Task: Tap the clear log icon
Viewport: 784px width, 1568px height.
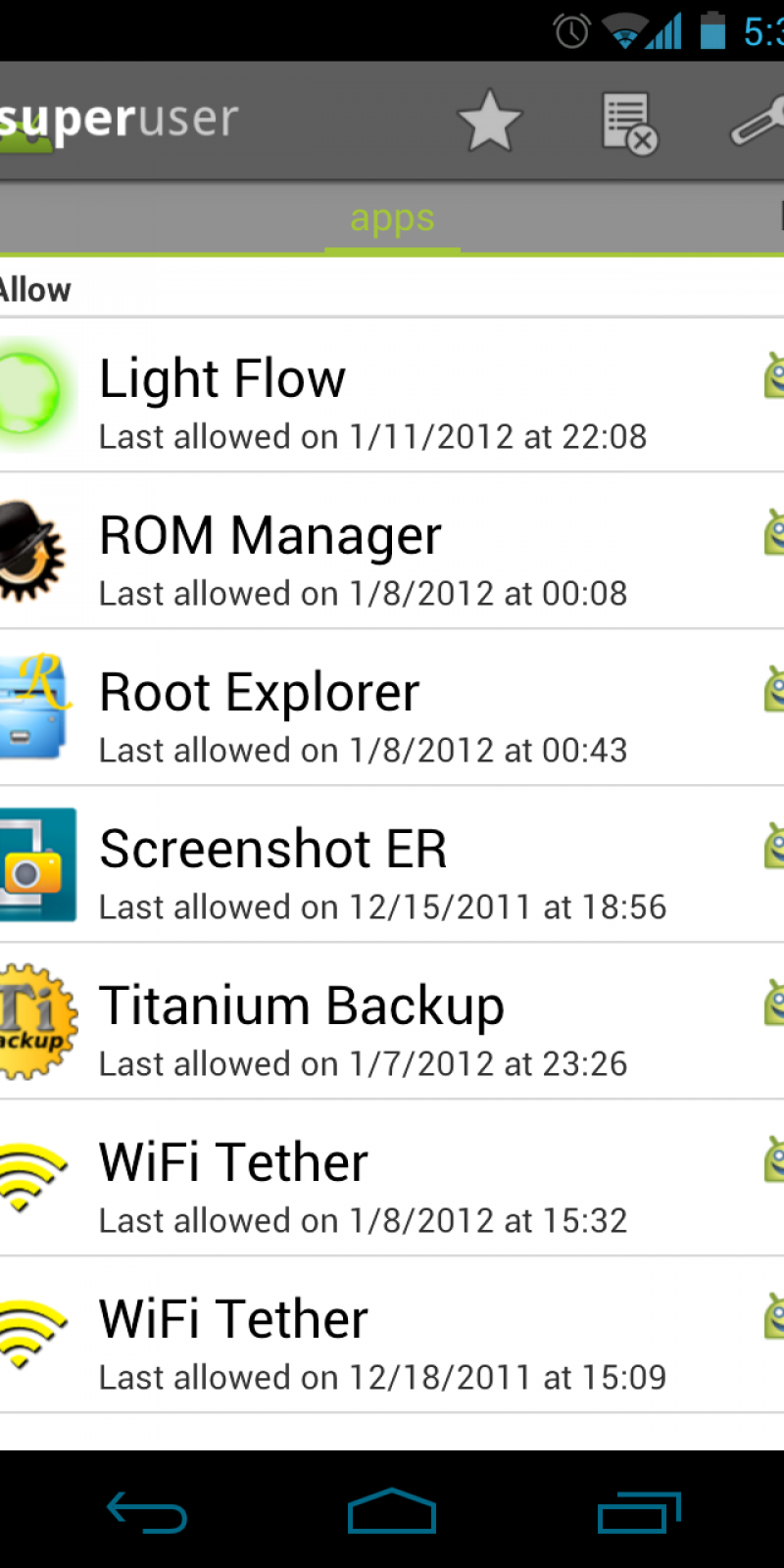Action: pyautogui.click(x=628, y=123)
